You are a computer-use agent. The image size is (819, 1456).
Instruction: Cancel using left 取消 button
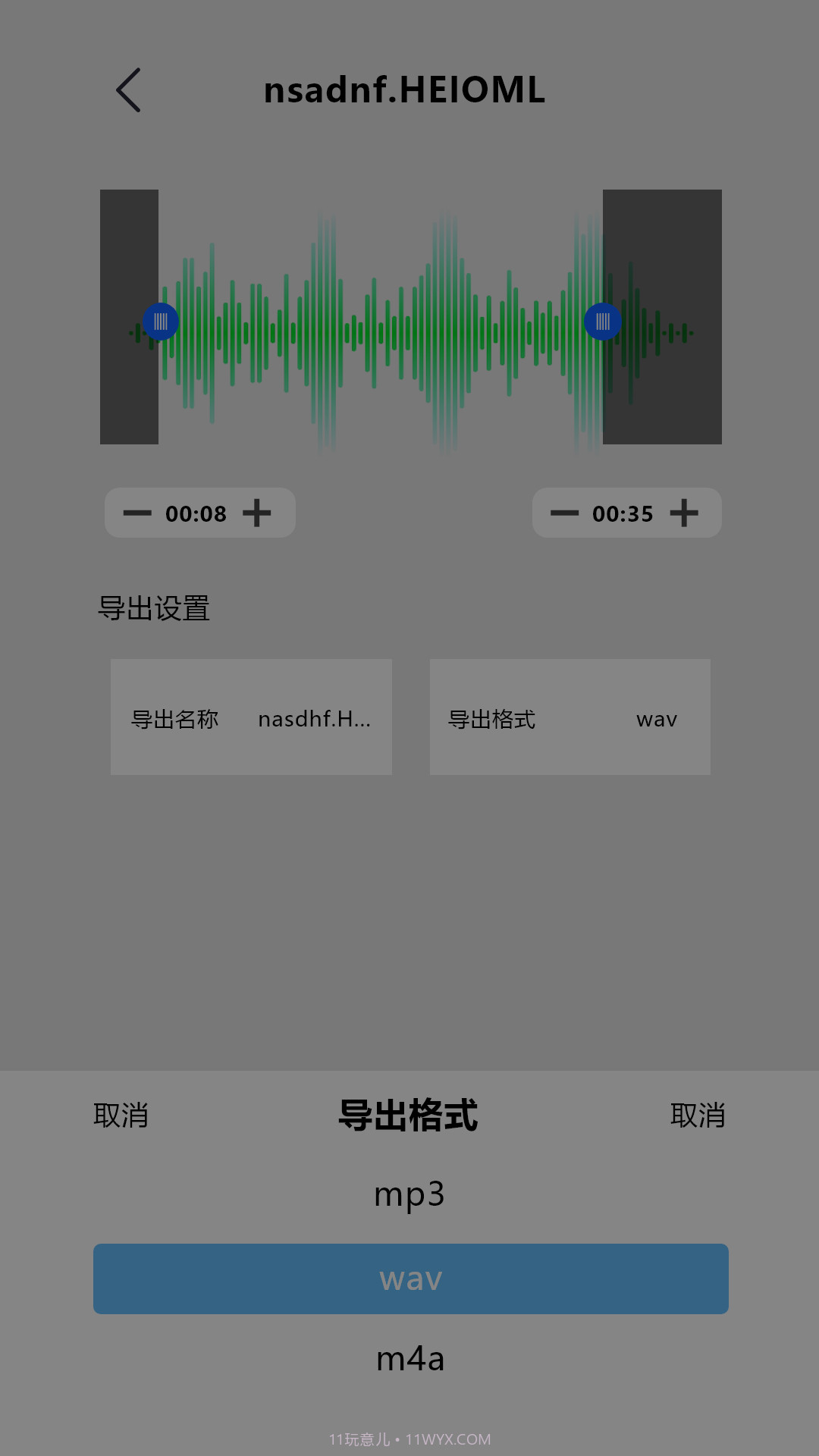point(121,1116)
